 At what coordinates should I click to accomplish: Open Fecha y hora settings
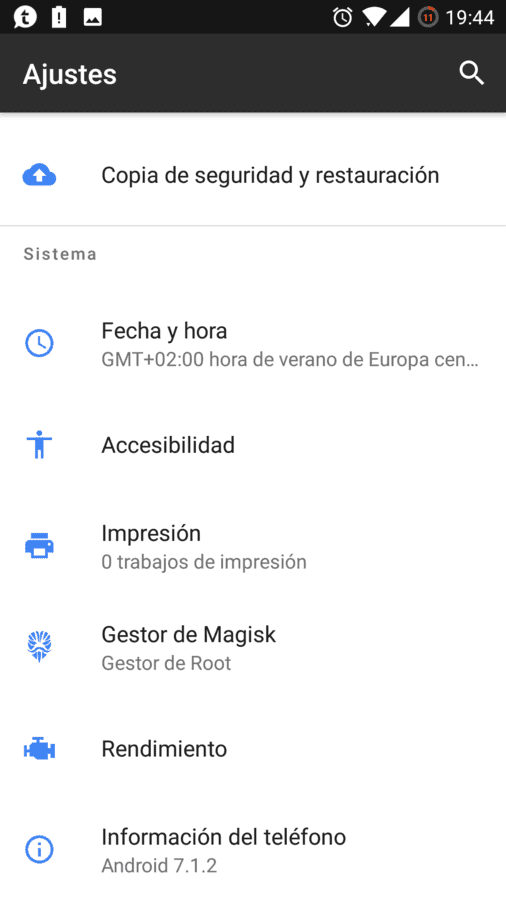coord(253,344)
